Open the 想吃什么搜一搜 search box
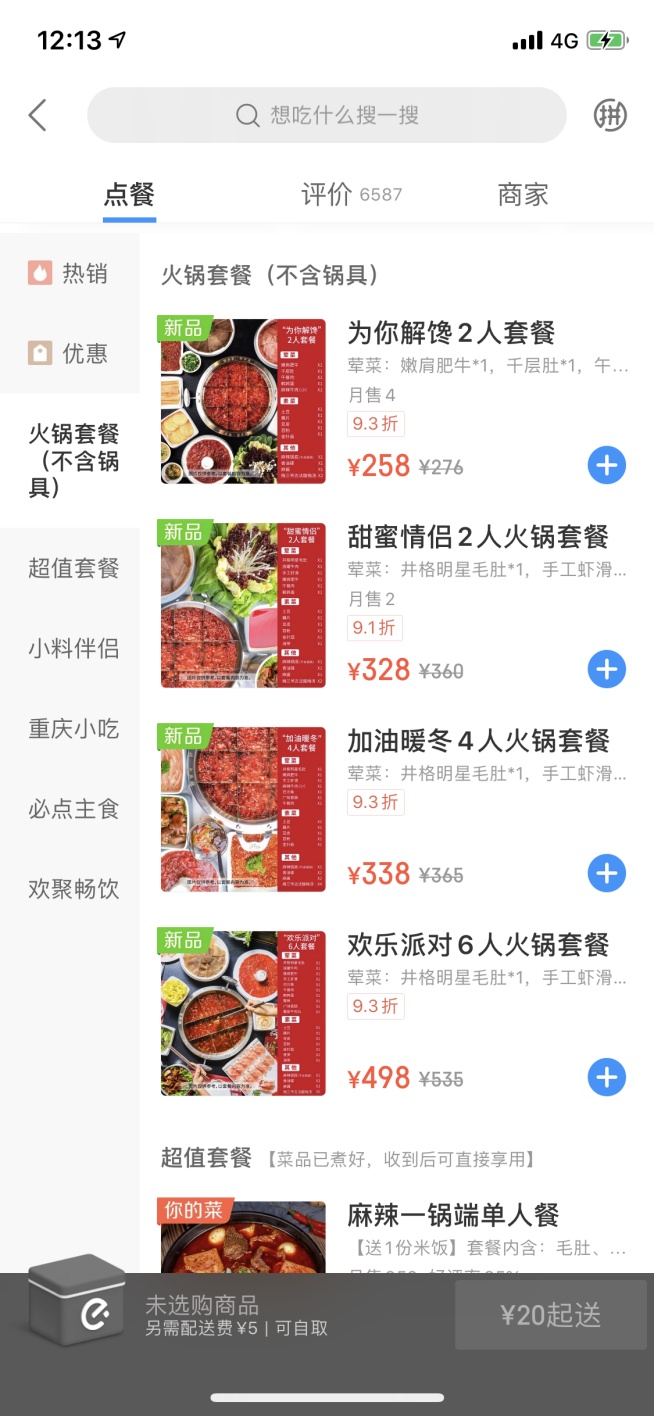The width and height of the screenshot is (654, 1416). pyautogui.click(x=327, y=116)
